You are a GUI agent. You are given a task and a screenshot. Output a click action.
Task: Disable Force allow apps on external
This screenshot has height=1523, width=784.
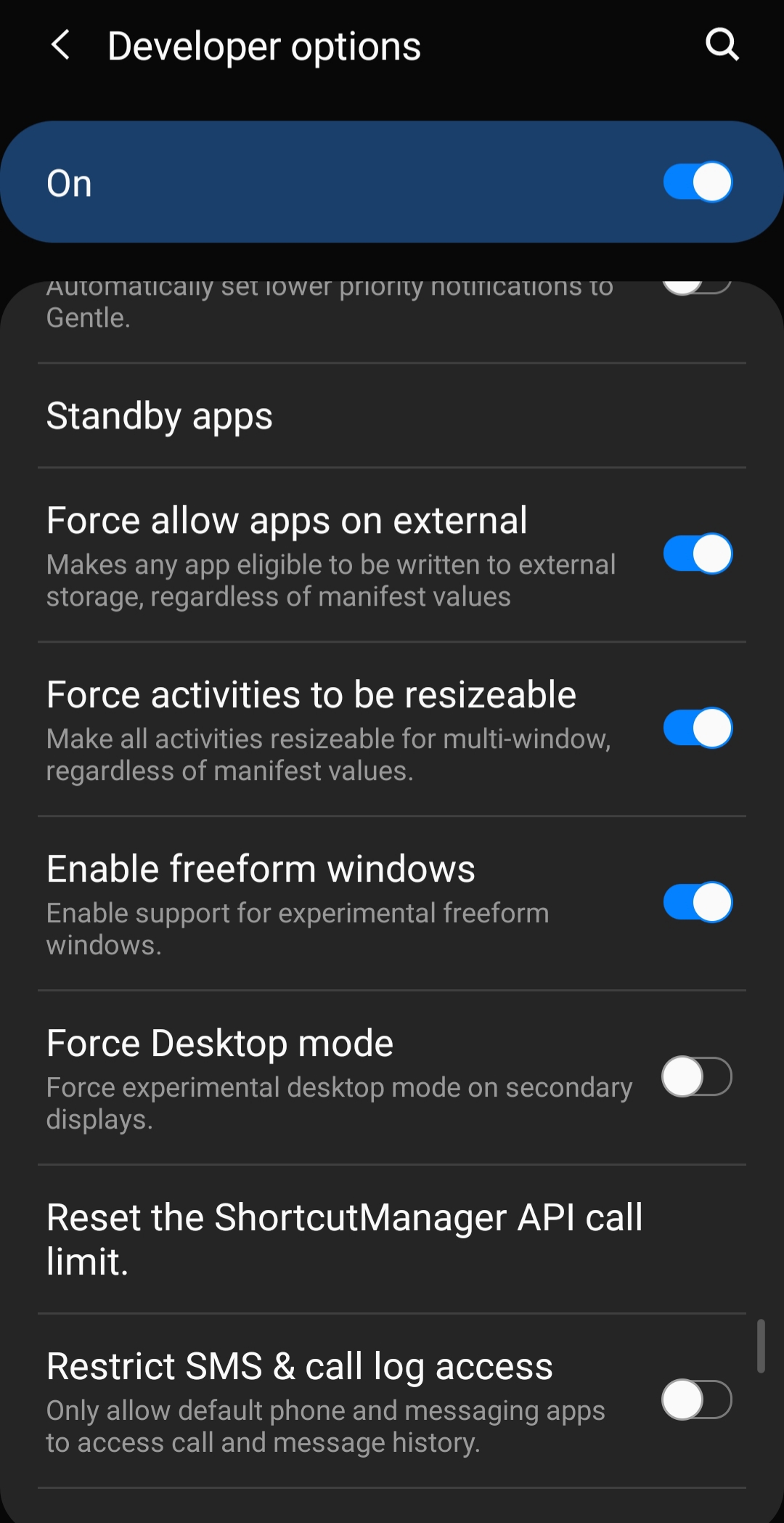(697, 554)
